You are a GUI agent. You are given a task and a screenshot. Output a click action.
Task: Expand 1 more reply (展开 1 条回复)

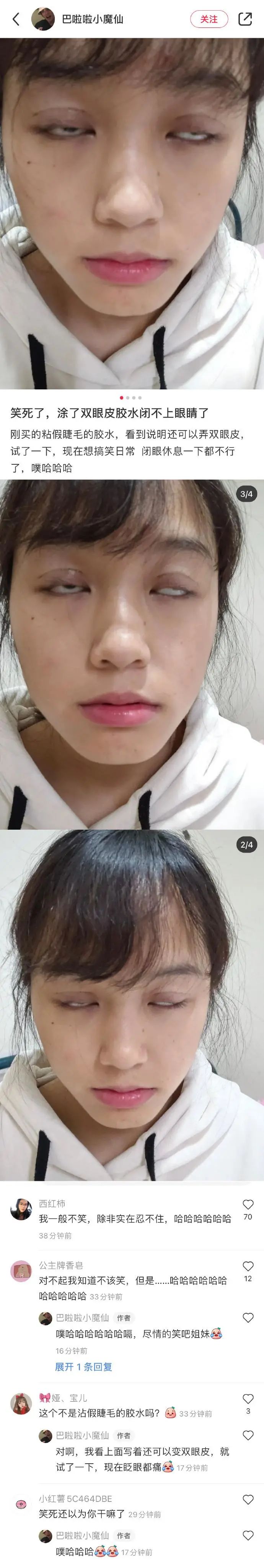tap(83, 1367)
